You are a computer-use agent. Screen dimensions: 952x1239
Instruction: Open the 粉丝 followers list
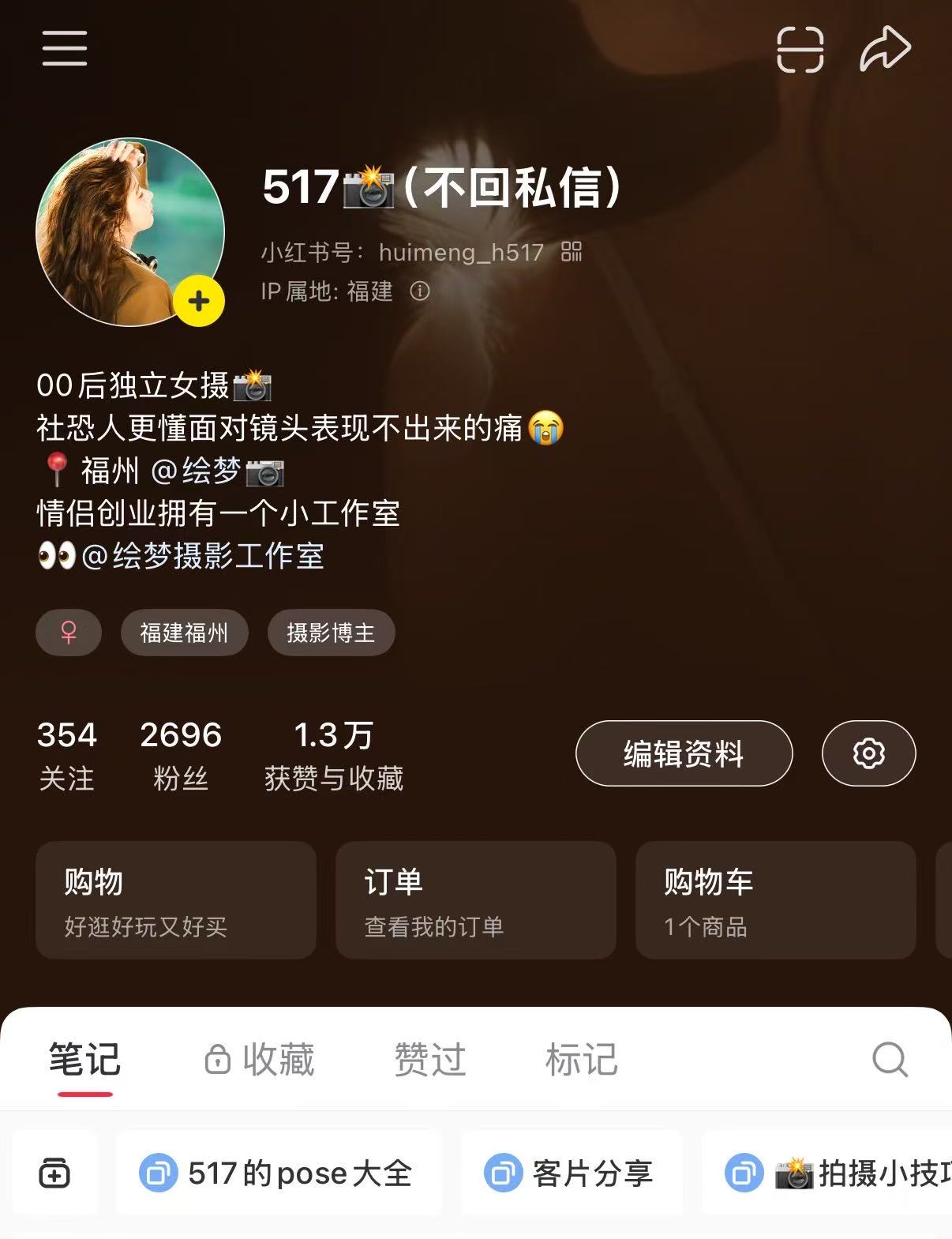point(181,755)
